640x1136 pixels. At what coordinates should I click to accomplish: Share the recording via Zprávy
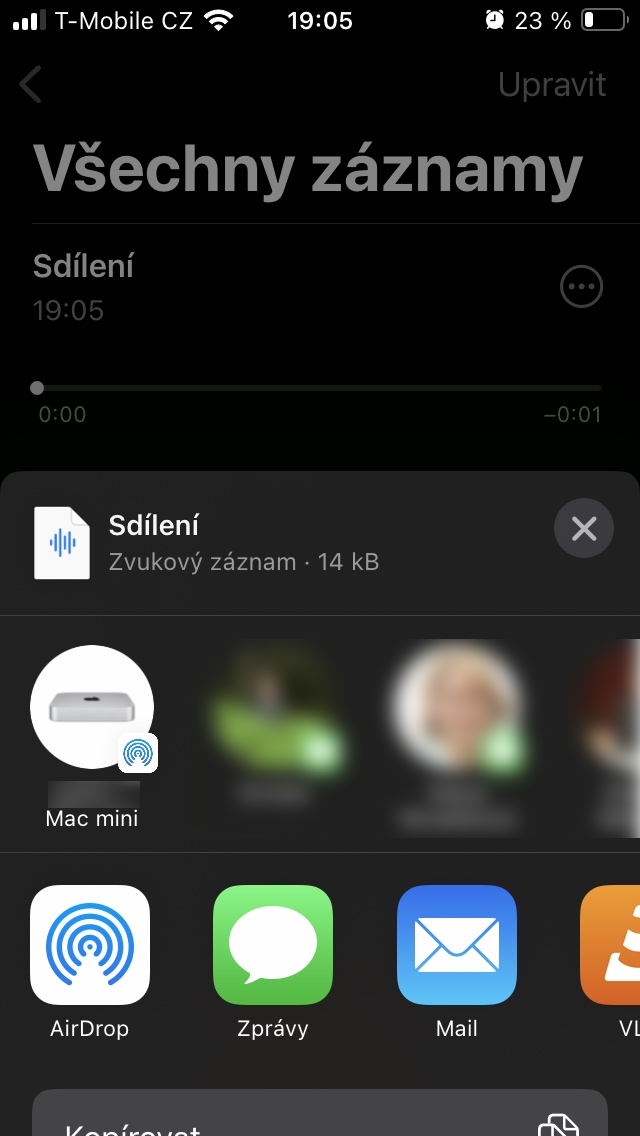click(x=273, y=945)
